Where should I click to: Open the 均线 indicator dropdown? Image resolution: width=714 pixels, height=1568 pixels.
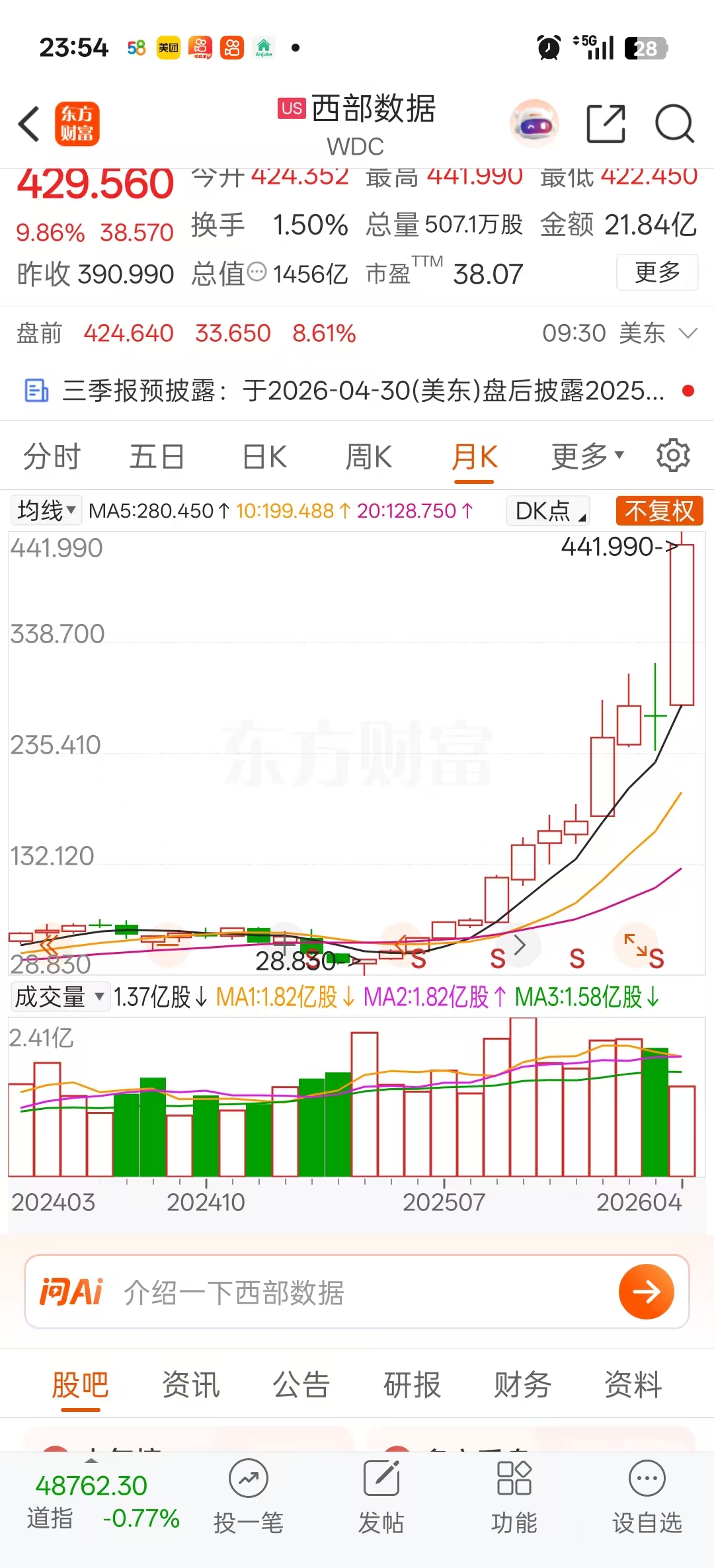click(x=46, y=511)
